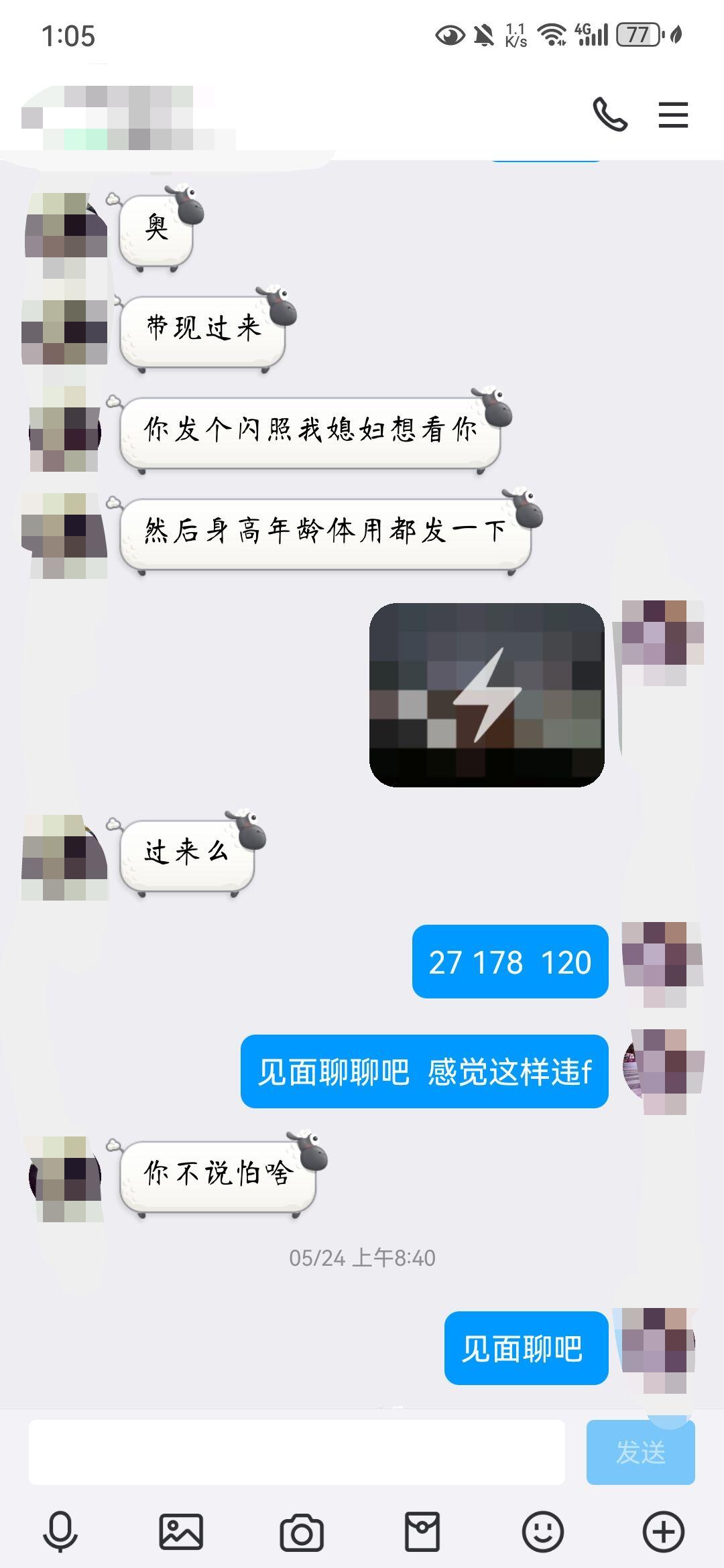The image size is (724, 1568).
Task: Record a voice message with microphone
Action: point(60,1531)
